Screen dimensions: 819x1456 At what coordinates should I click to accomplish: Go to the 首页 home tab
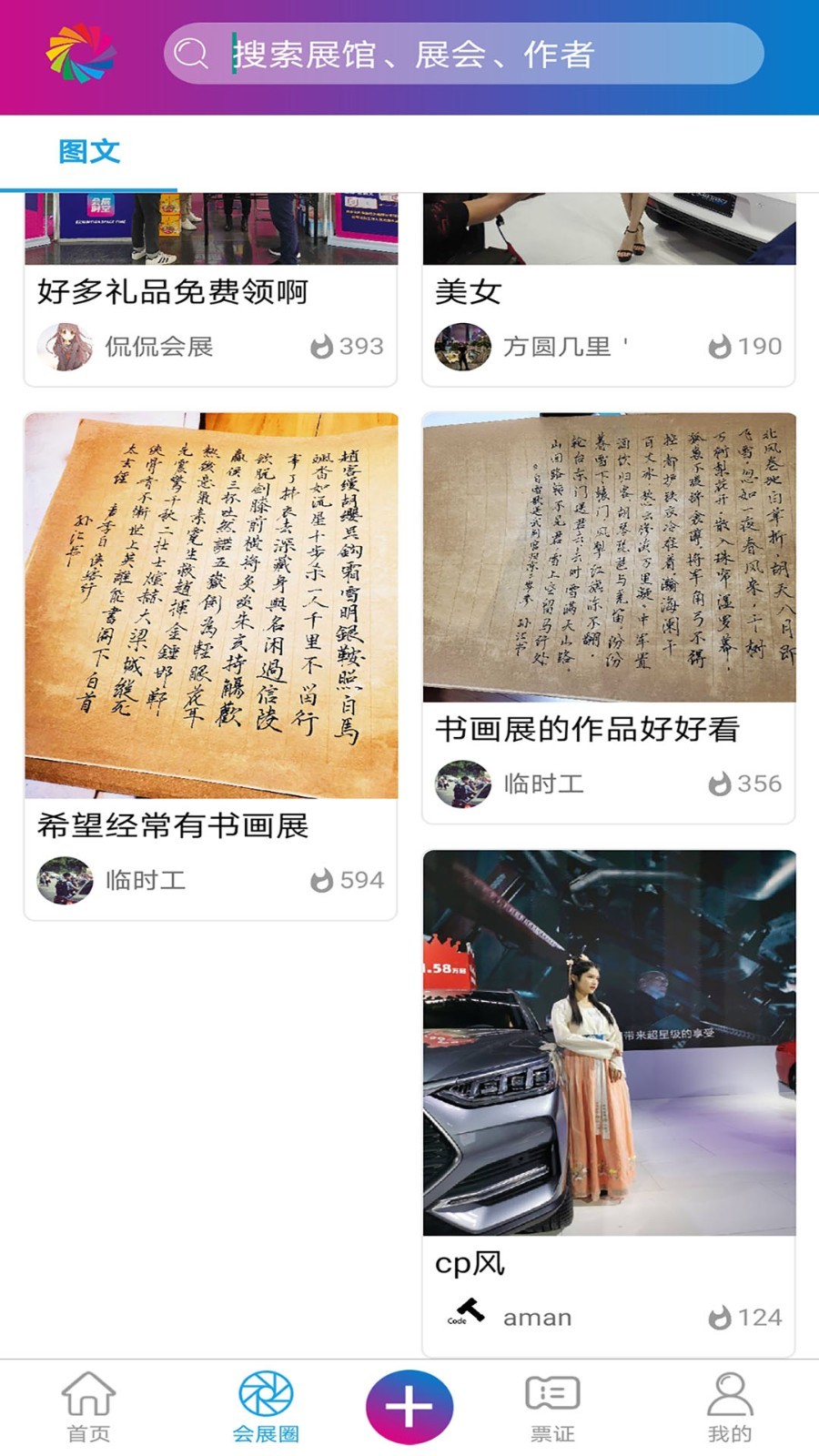[88, 1407]
